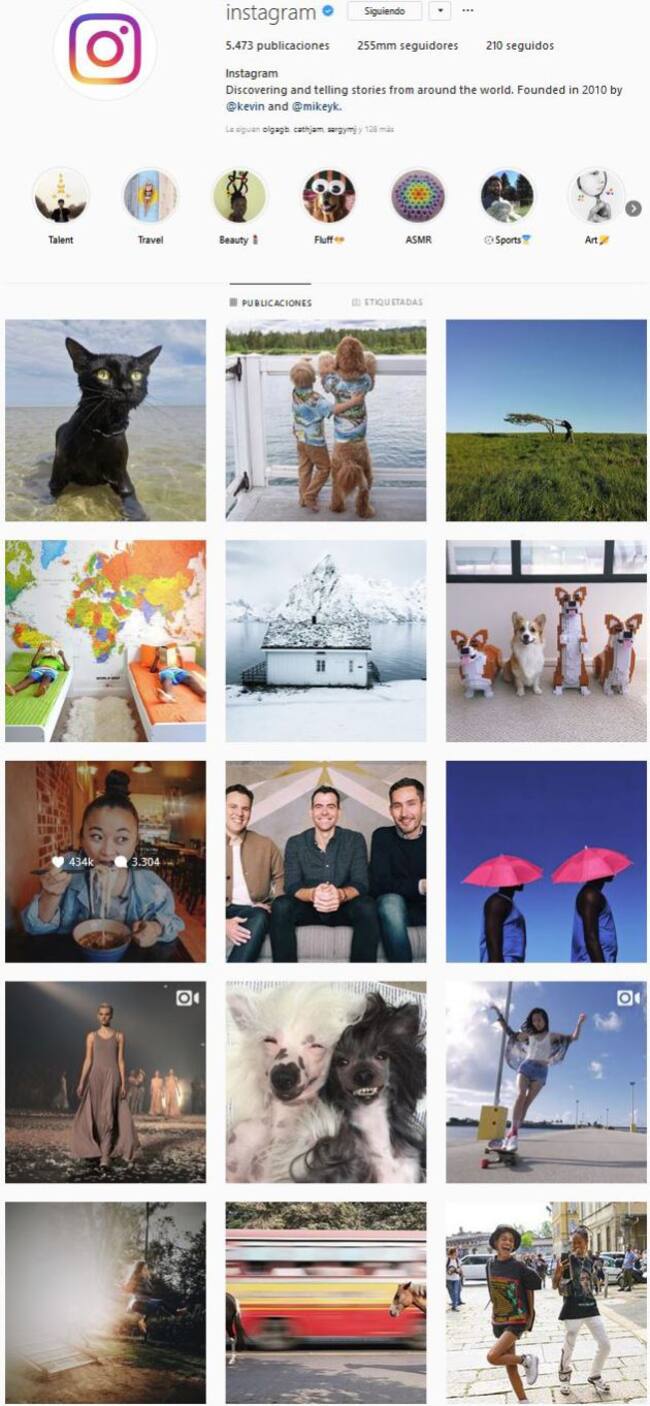Tap the Siguiendo button
Screen dimensions: 650x1406
coord(384,12)
